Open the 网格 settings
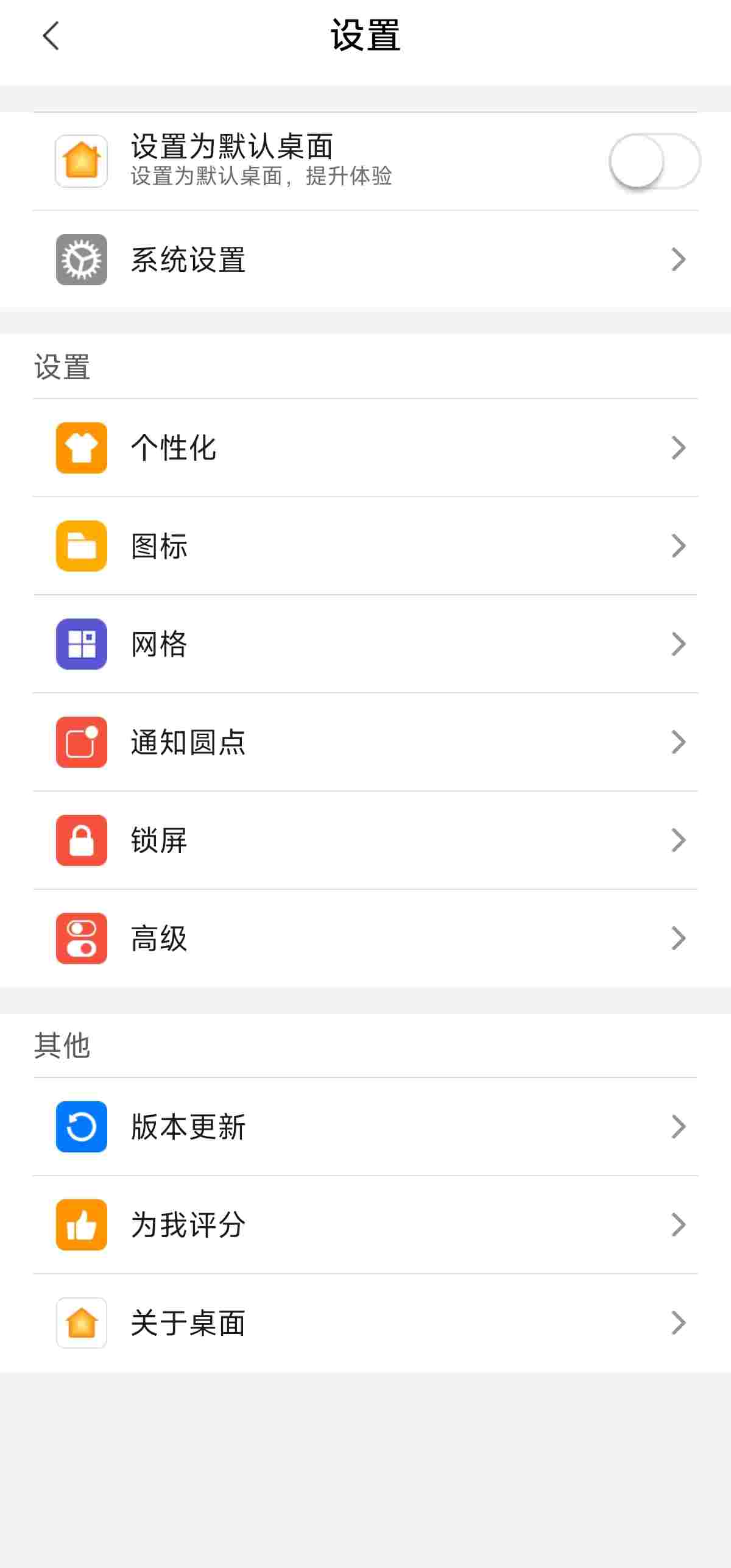Image resolution: width=731 pixels, height=1568 pixels. (365, 644)
